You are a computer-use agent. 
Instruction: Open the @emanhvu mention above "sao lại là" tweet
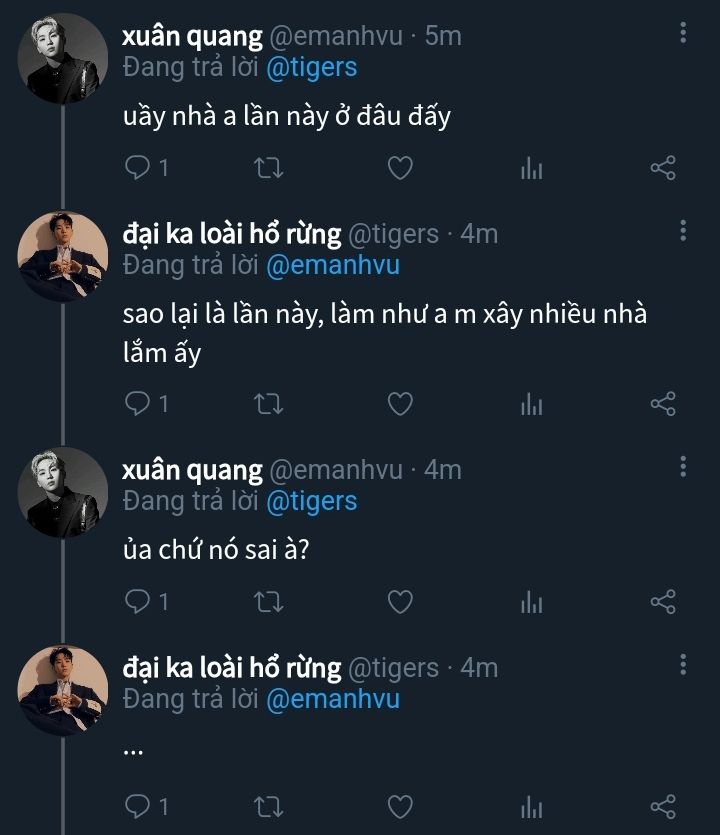pos(333,265)
